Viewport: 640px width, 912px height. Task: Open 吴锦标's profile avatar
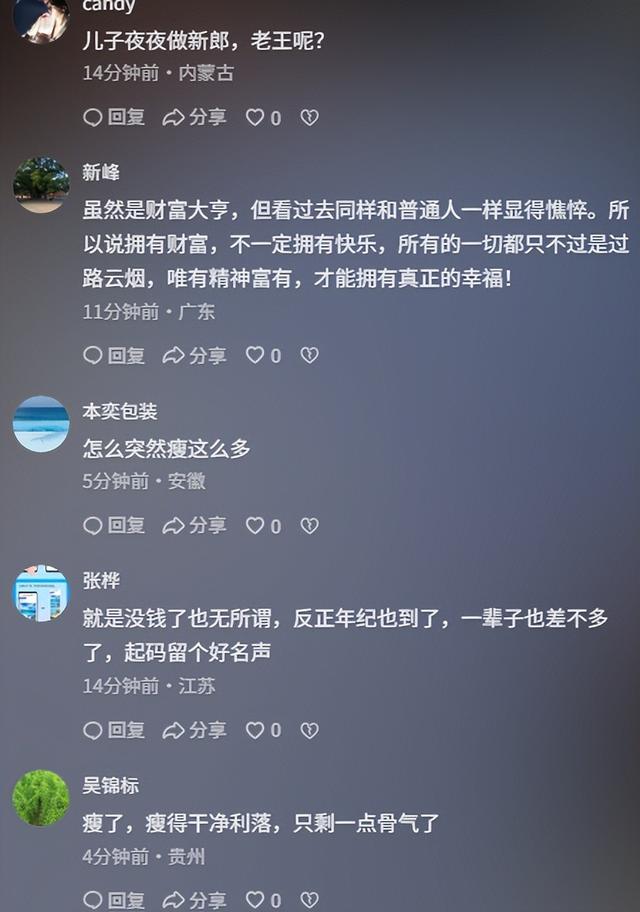point(41,798)
